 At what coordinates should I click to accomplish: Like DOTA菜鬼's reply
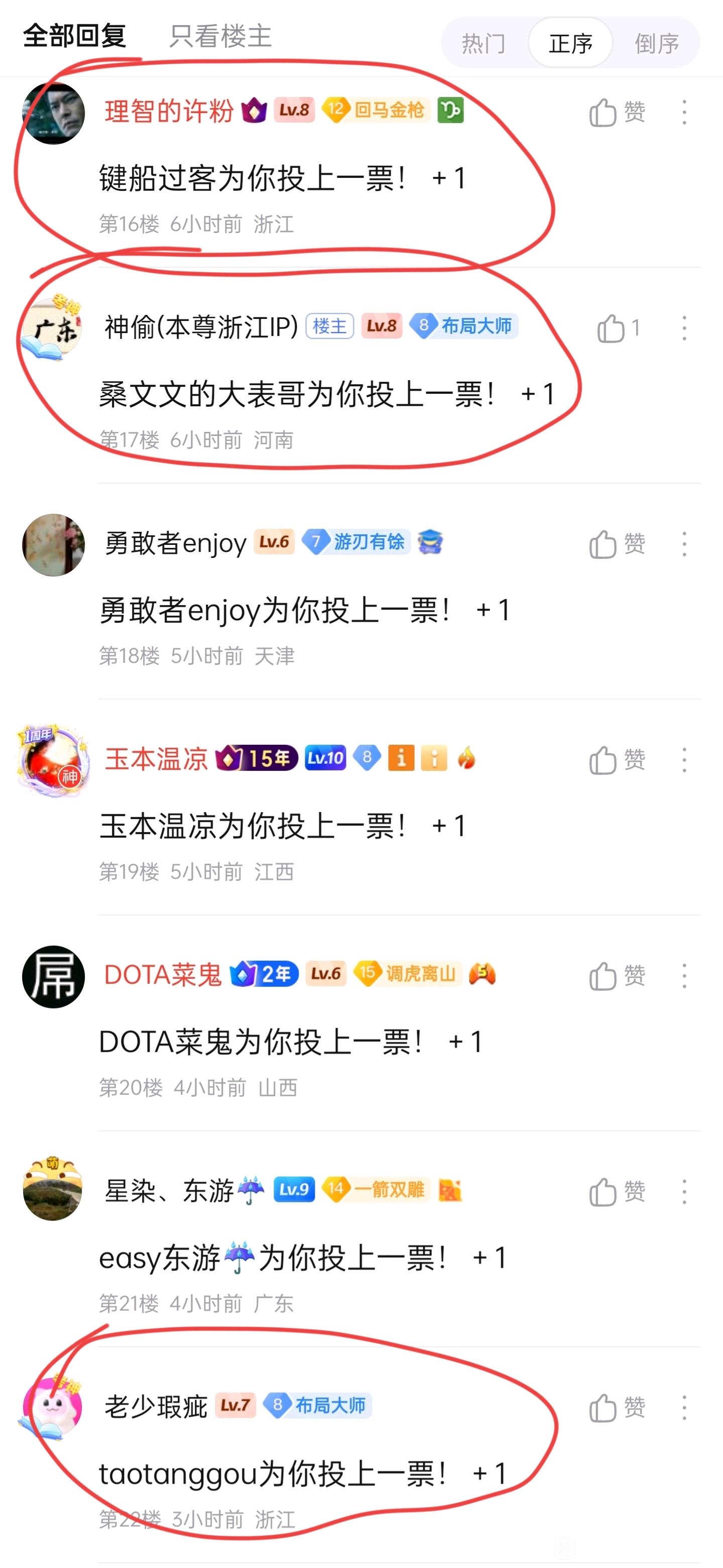pyautogui.click(x=617, y=976)
